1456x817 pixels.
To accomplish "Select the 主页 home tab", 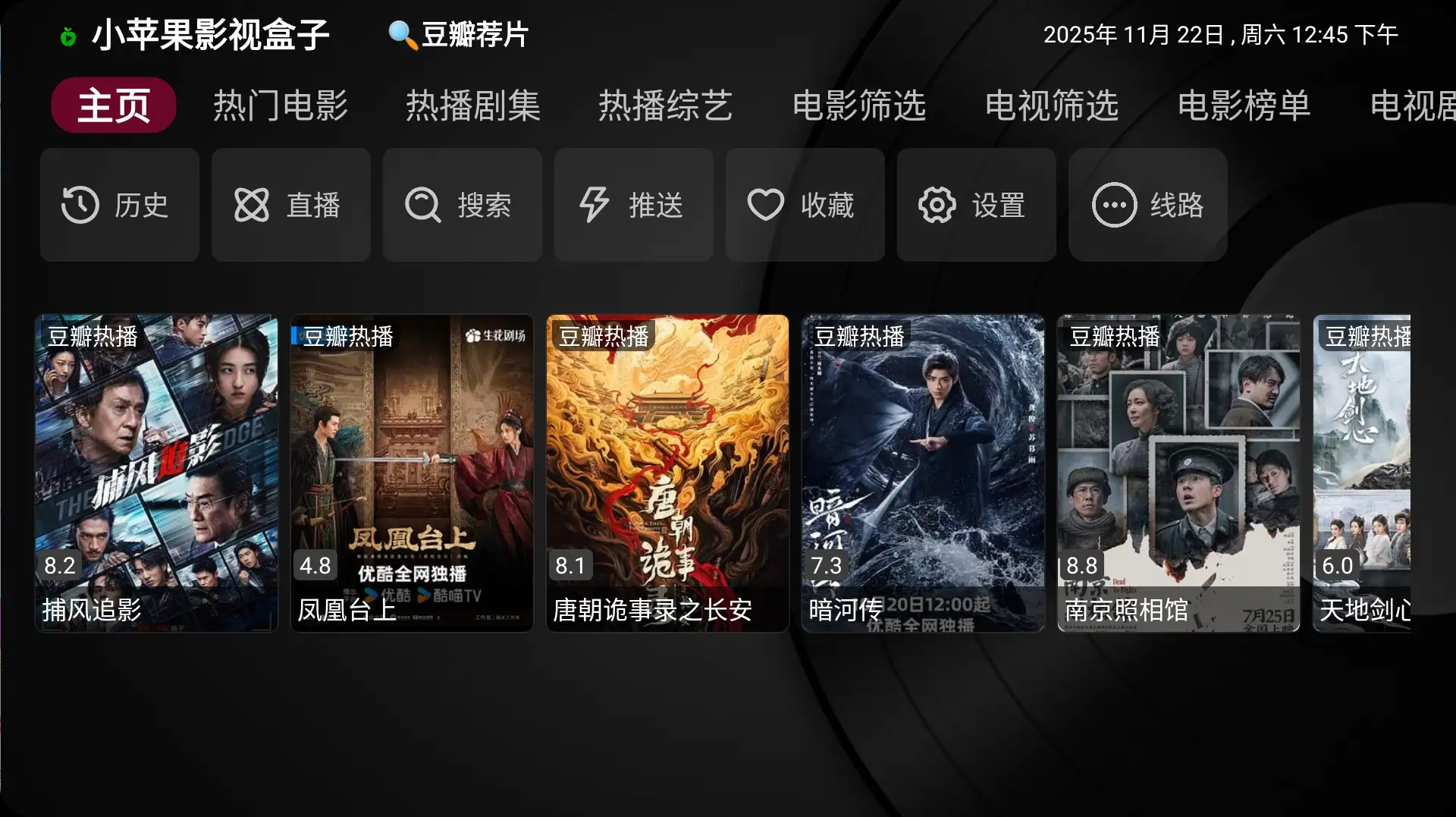I will (114, 105).
